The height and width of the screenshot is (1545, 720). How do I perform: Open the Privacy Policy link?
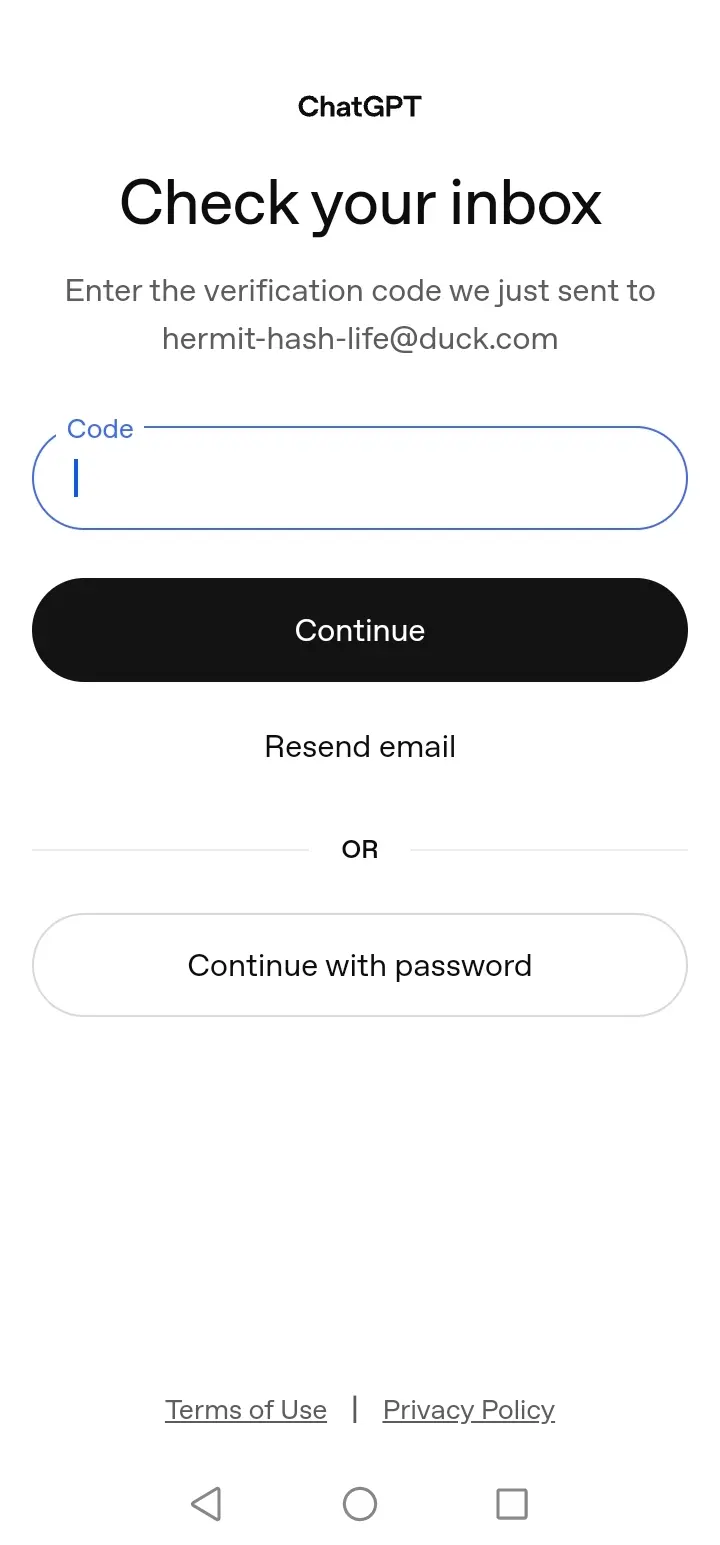tap(469, 1410)
